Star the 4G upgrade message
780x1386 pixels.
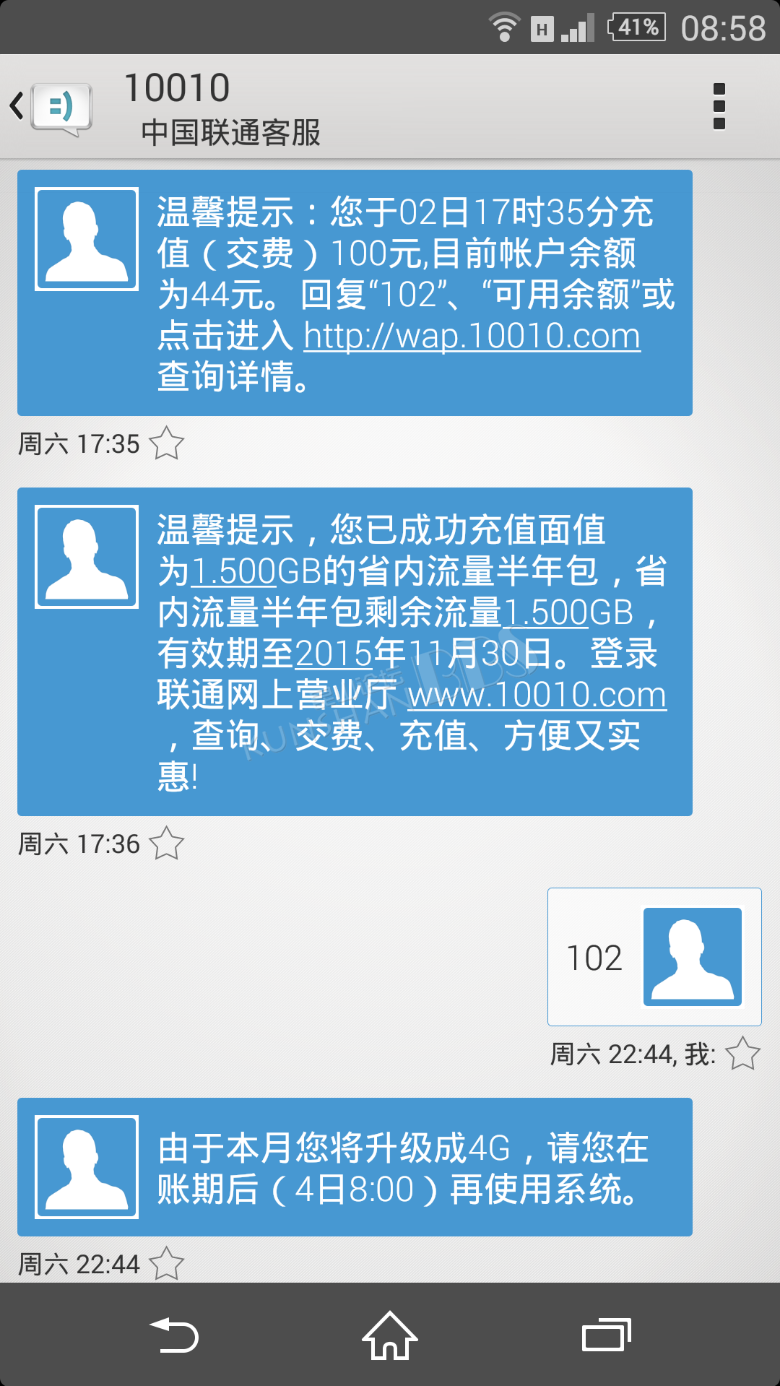[166, 1264]
